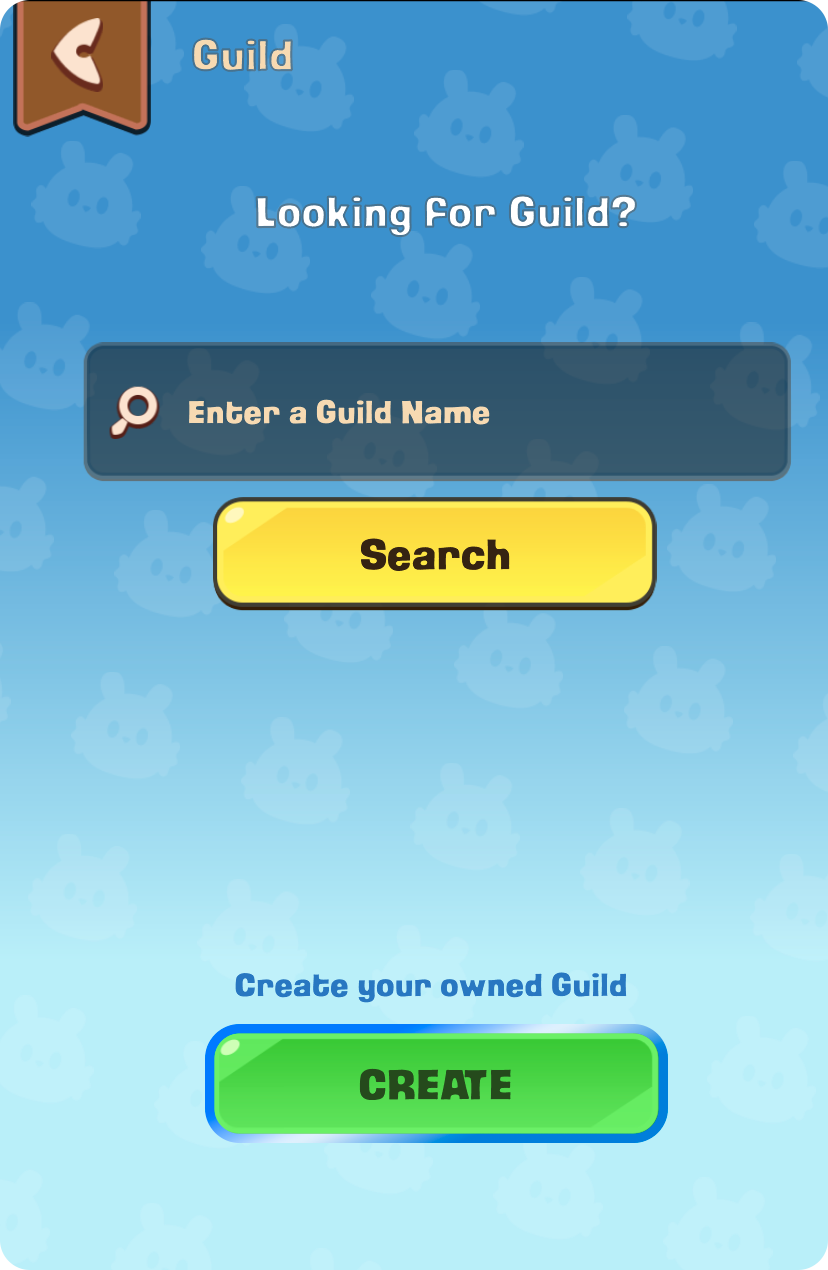
Task: Hit the yellow Search button
Action: (x=435, y=554)
